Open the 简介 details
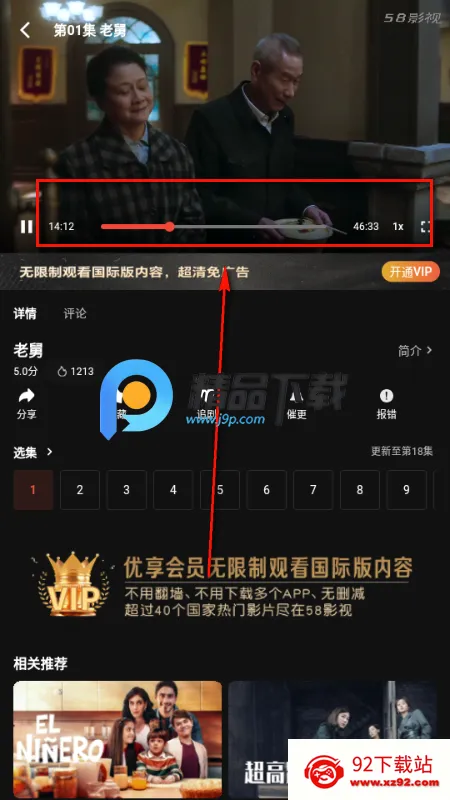Screen dimensions: 450x800 point(415,351)
